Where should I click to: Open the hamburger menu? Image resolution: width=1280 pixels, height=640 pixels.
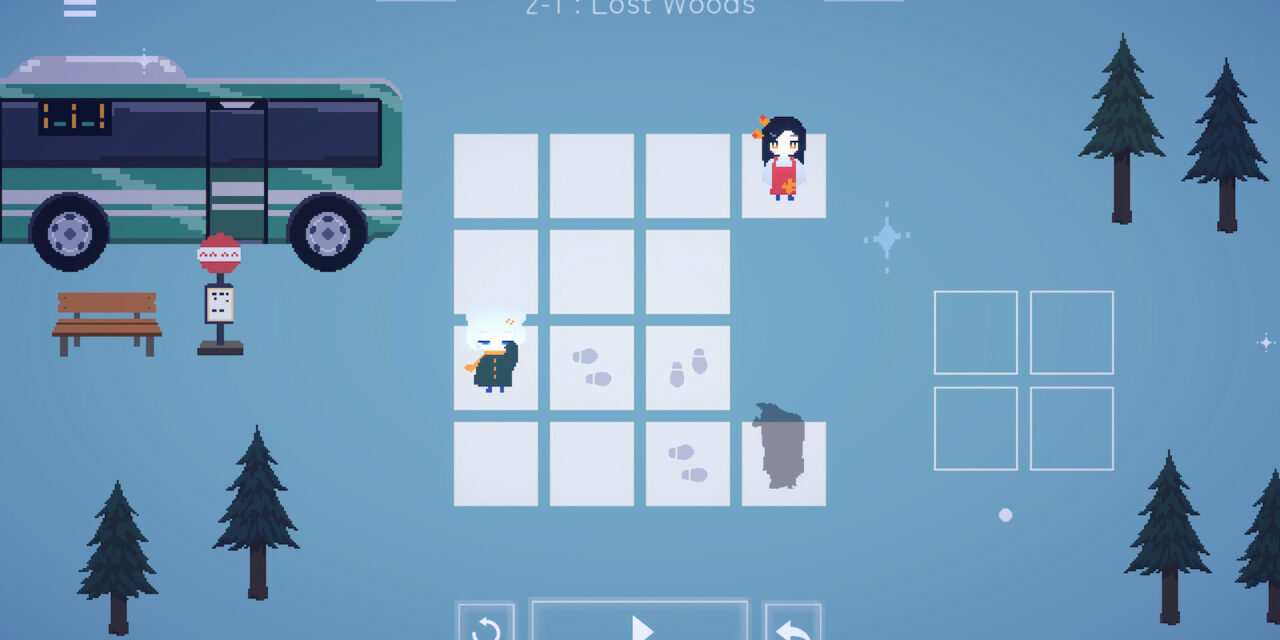pos(80,8)
